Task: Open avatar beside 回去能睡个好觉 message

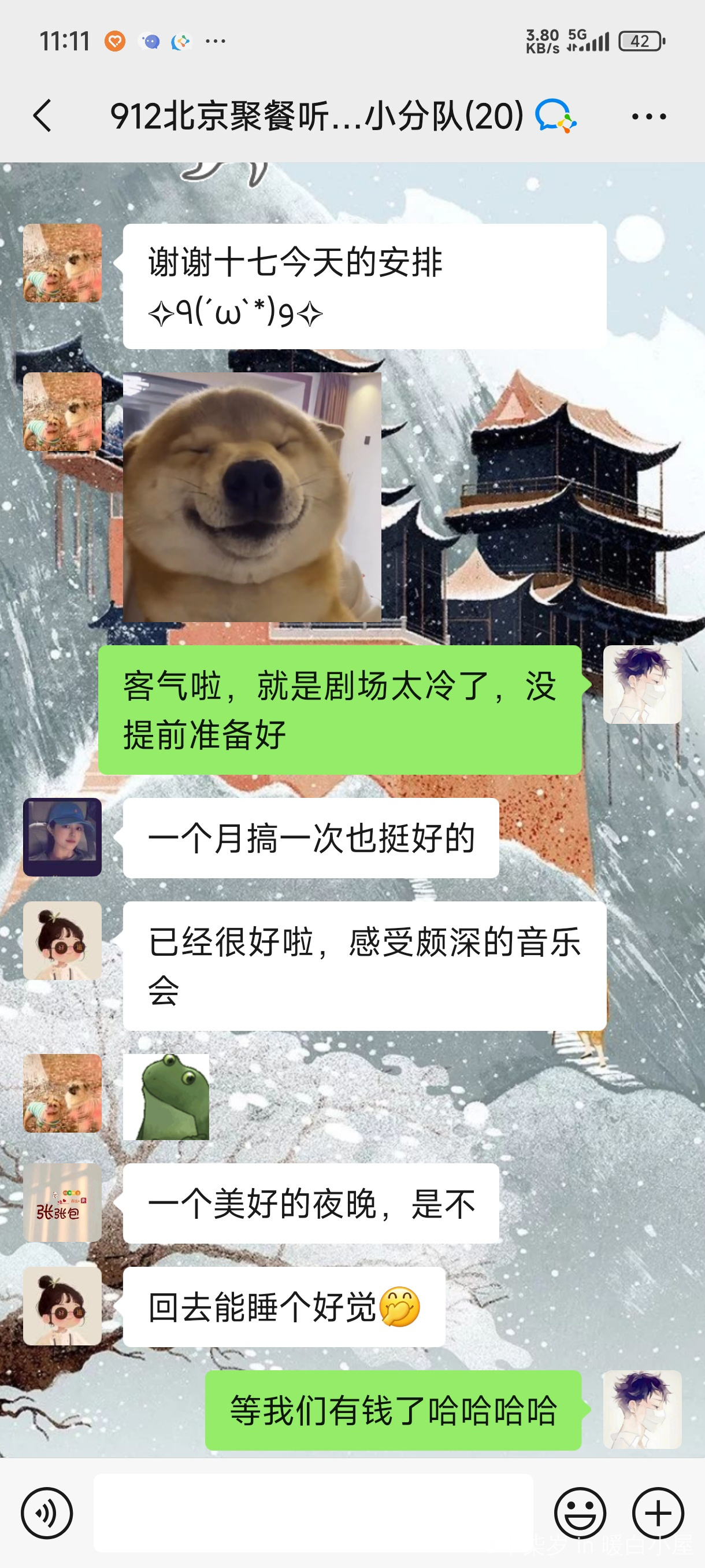Action: pyautogui.click(x=62, y=1306)
